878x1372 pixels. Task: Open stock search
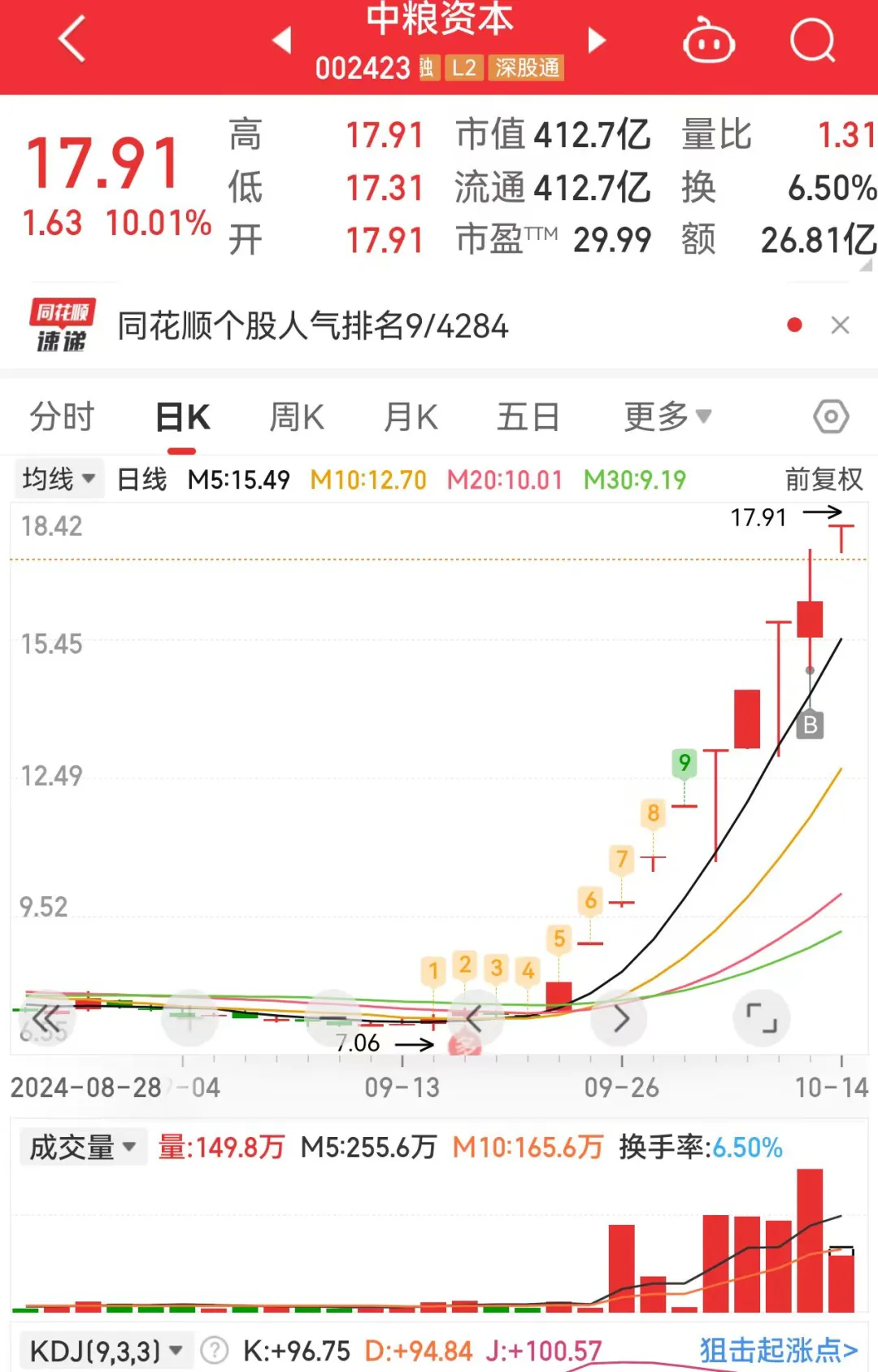coord(812,40)
